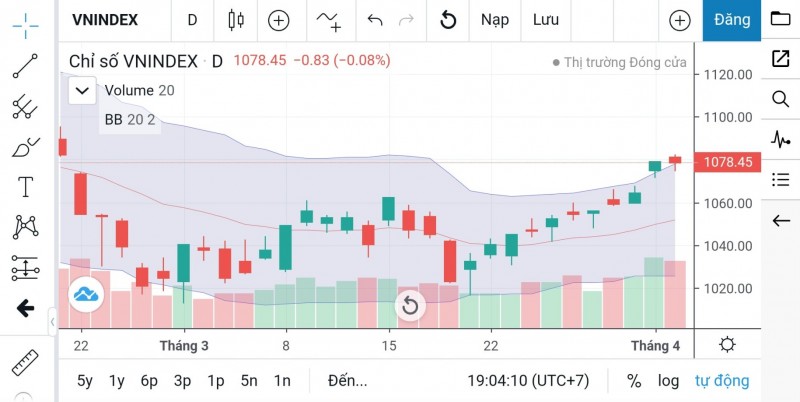Viewport: 800px width, 402px height.
Task: Reset chart view with round arrow
Action: 410,305
